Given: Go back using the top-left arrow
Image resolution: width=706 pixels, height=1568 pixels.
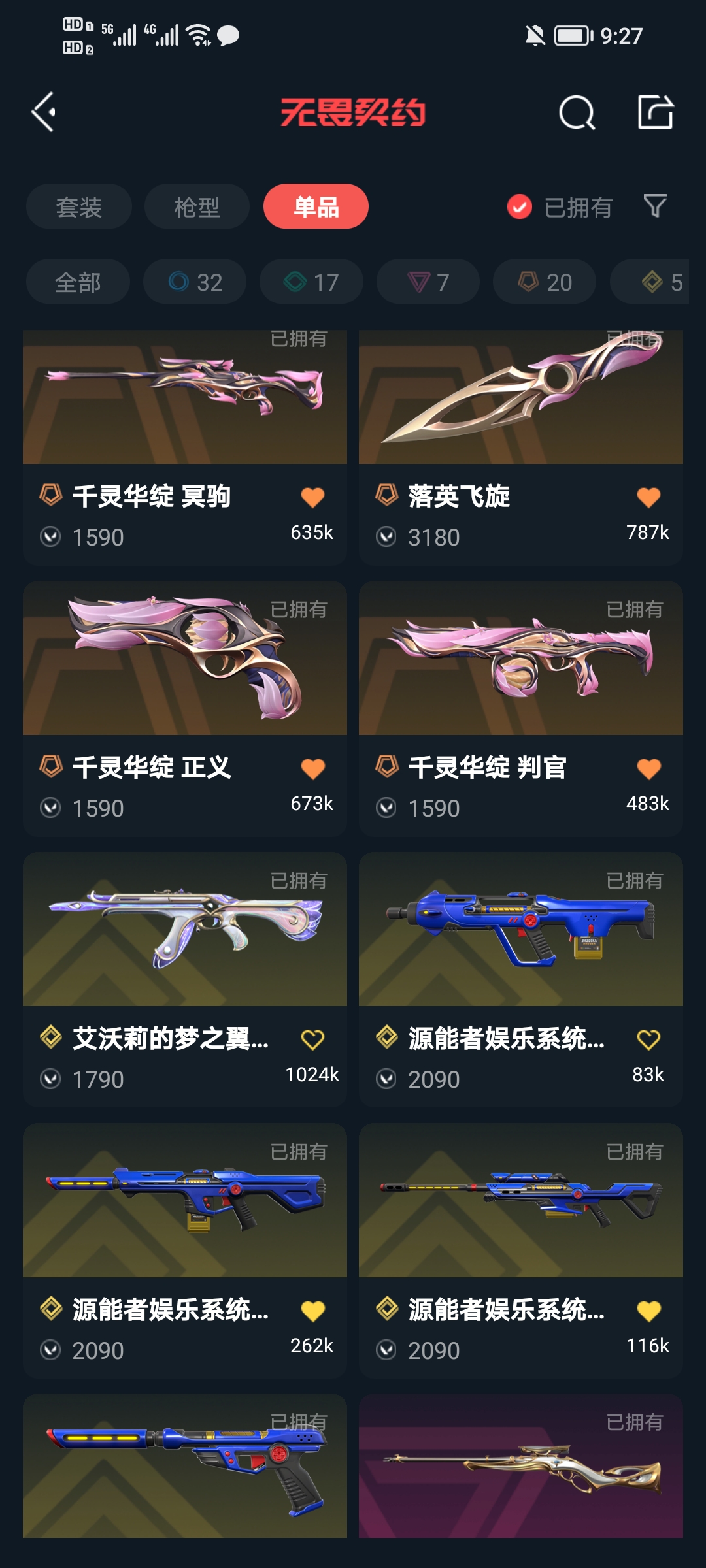Looking at the screenshot, I should pyautogui.click(x=44, y=112).
